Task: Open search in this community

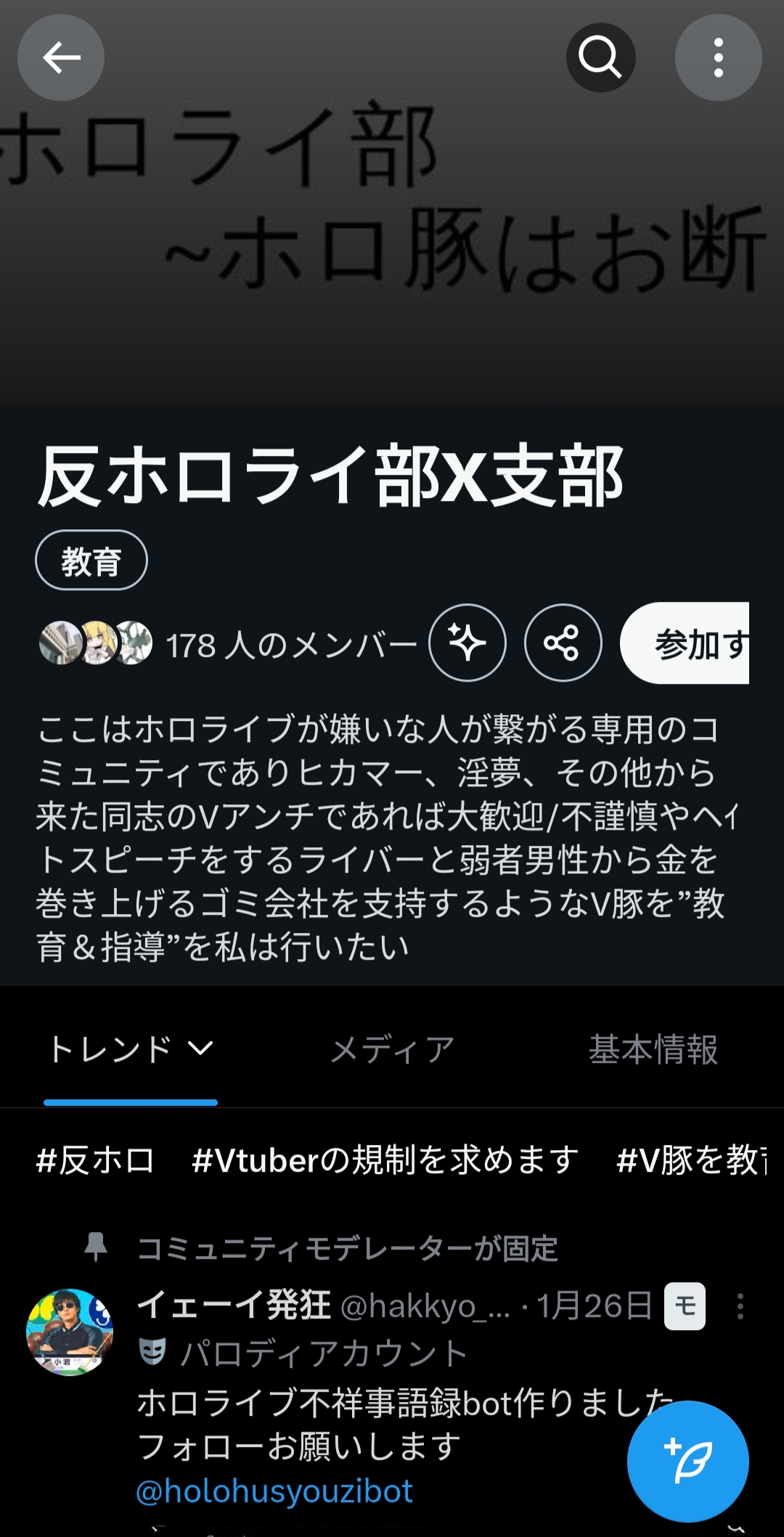Action: point(600,57)
